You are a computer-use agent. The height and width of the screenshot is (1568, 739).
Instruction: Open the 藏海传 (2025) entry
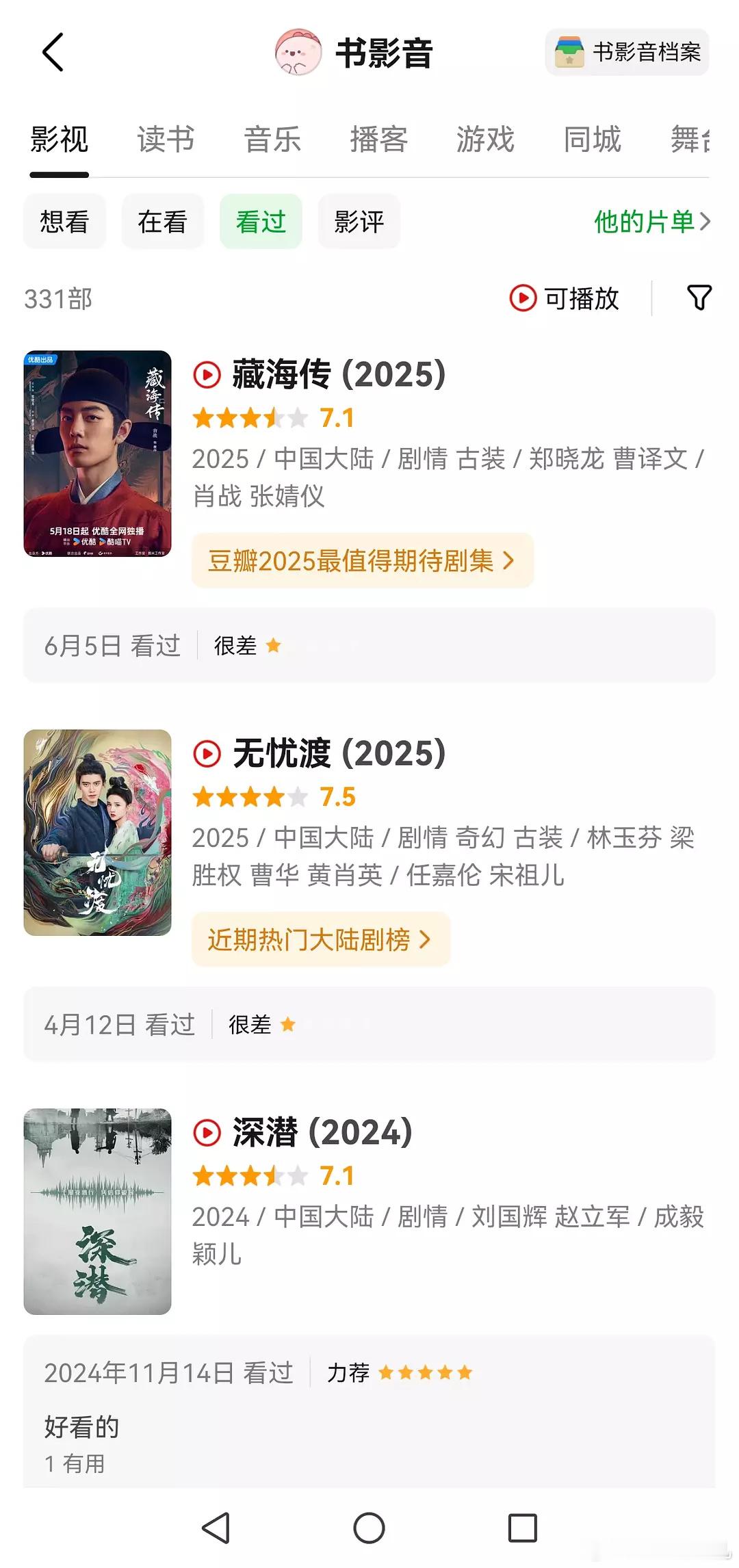339,374
